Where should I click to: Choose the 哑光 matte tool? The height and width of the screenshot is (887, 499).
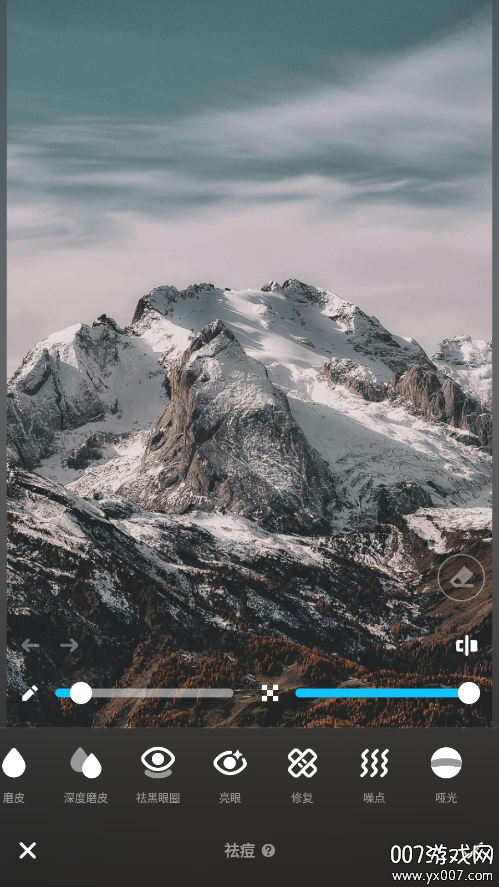click(446, 774)
